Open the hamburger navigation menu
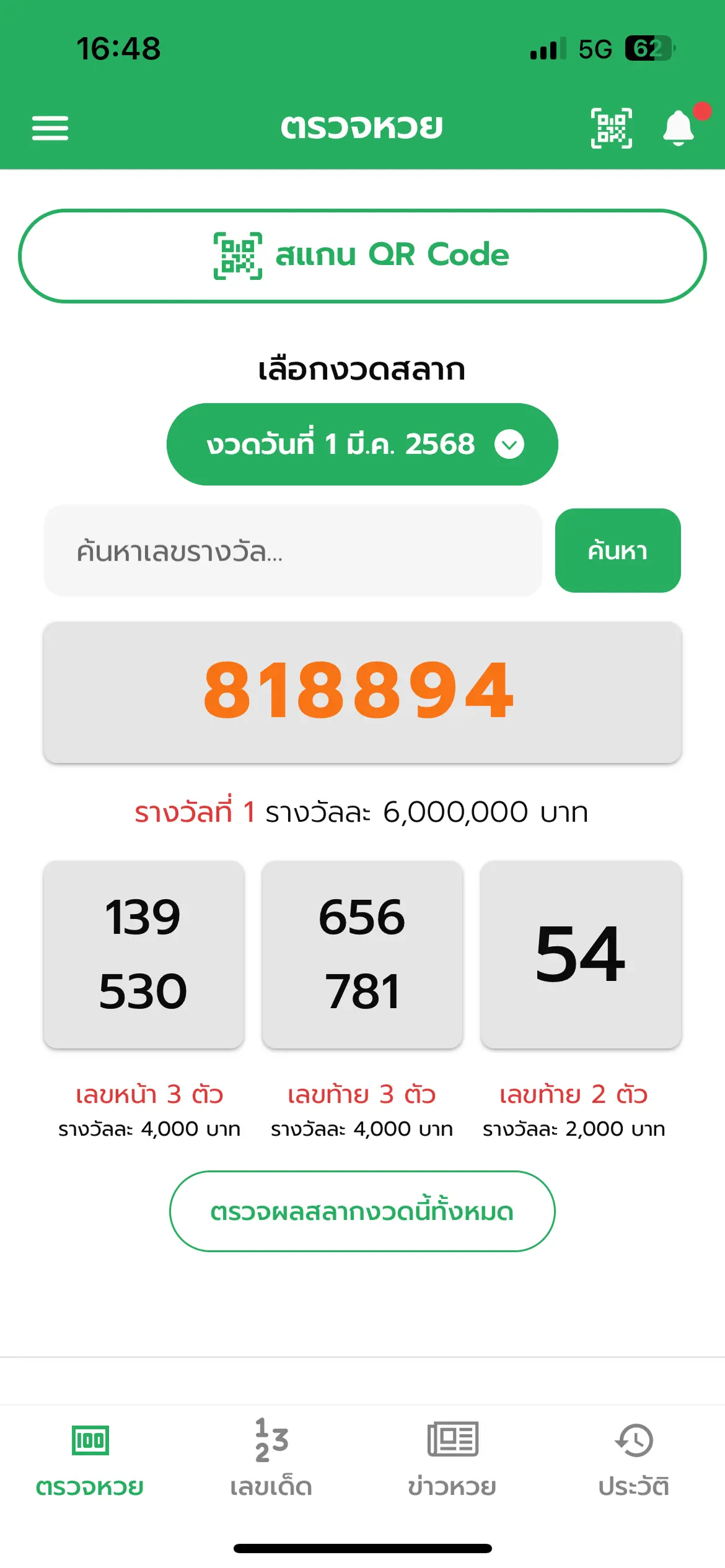Screen dimensions: 725x1568 [50, 127]
